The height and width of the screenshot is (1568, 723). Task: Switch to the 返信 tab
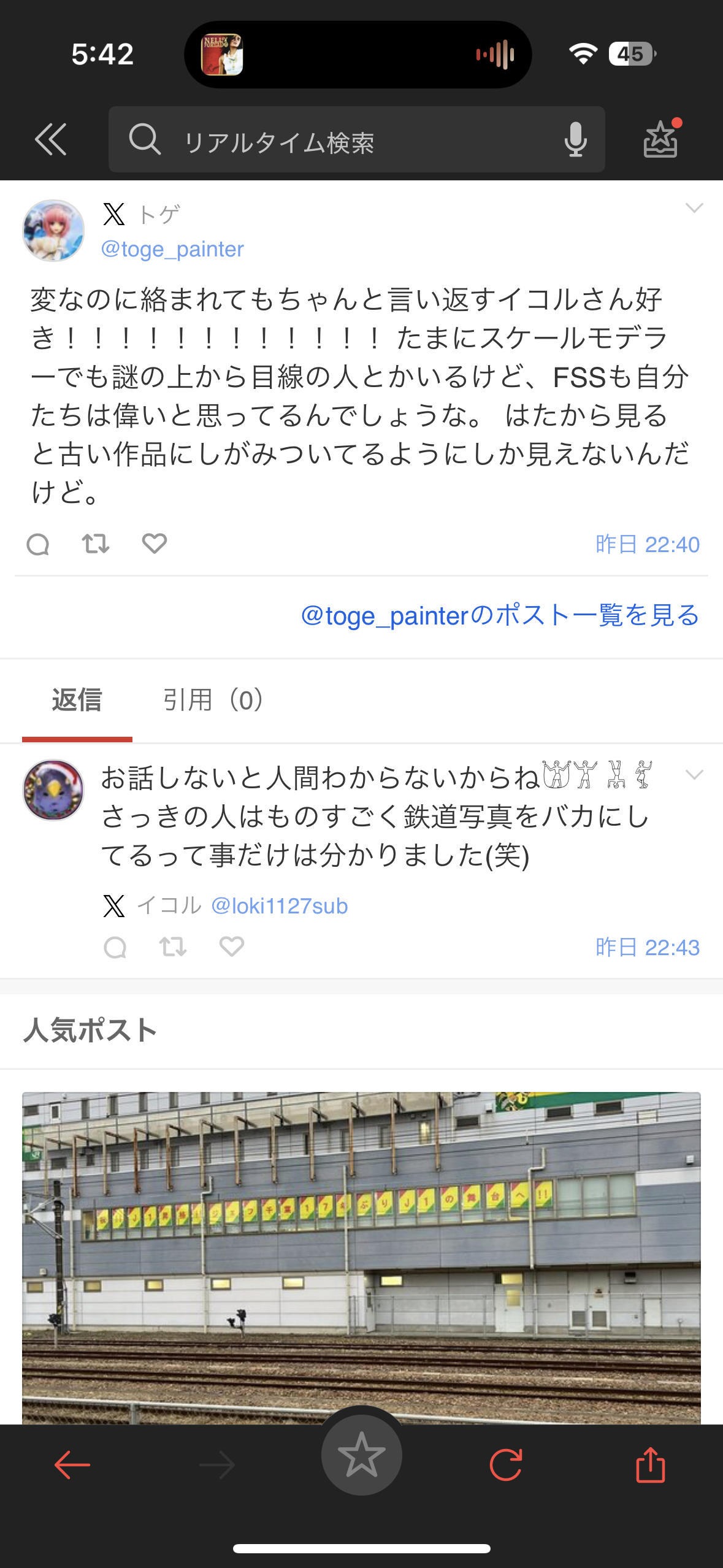(x=77, y=700)
